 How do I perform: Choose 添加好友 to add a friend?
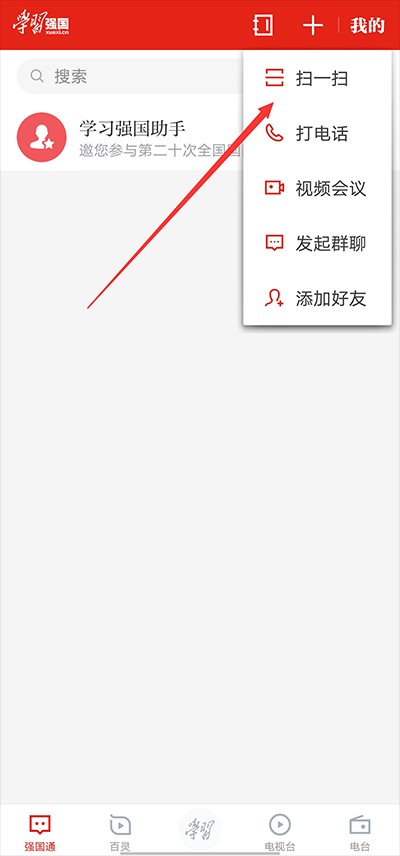(317, 298)
